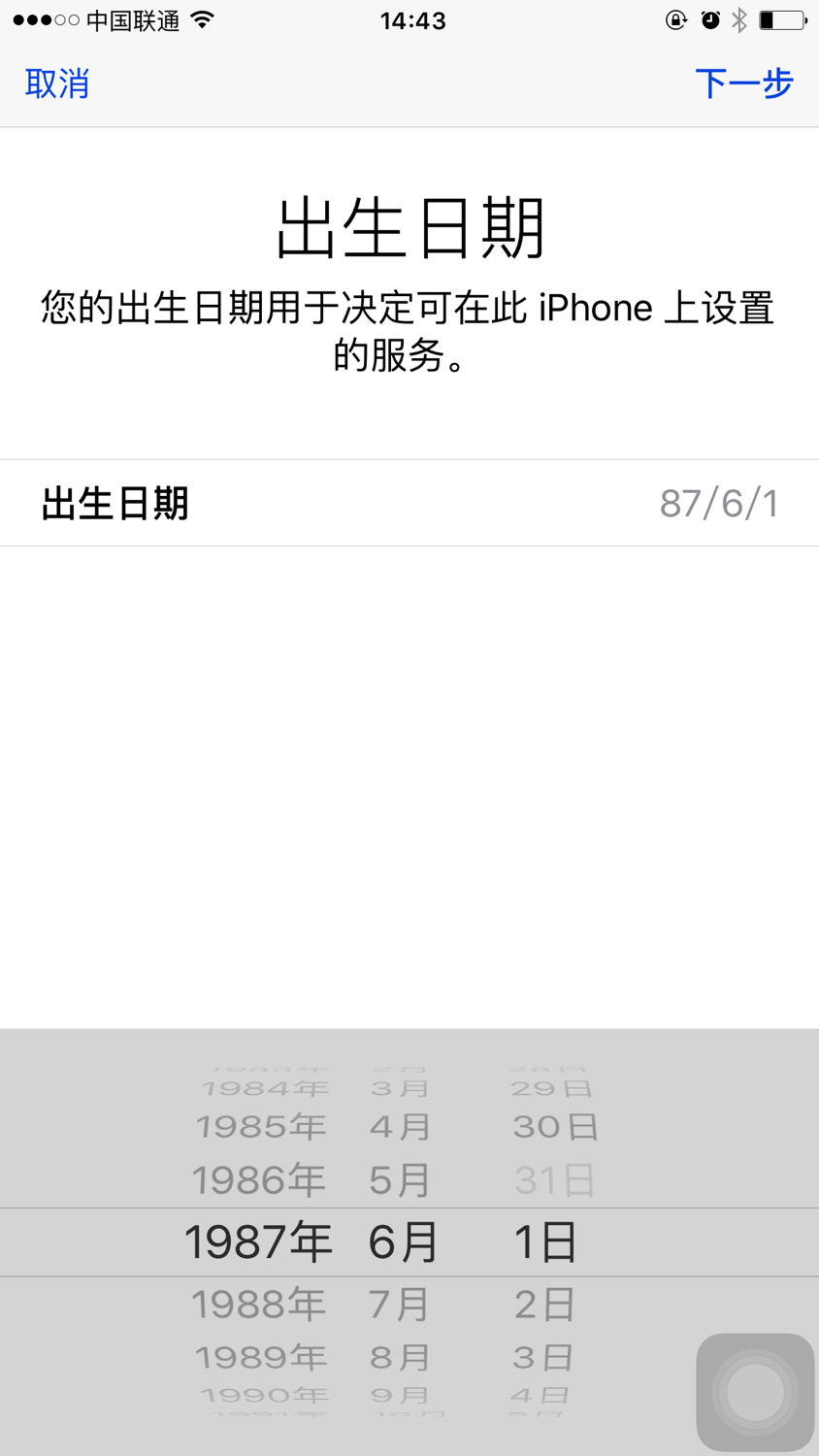The height and width of the screenshot is (1456, 819).
Task: Tap the orientation lock icon
Action: pos(678,17)
